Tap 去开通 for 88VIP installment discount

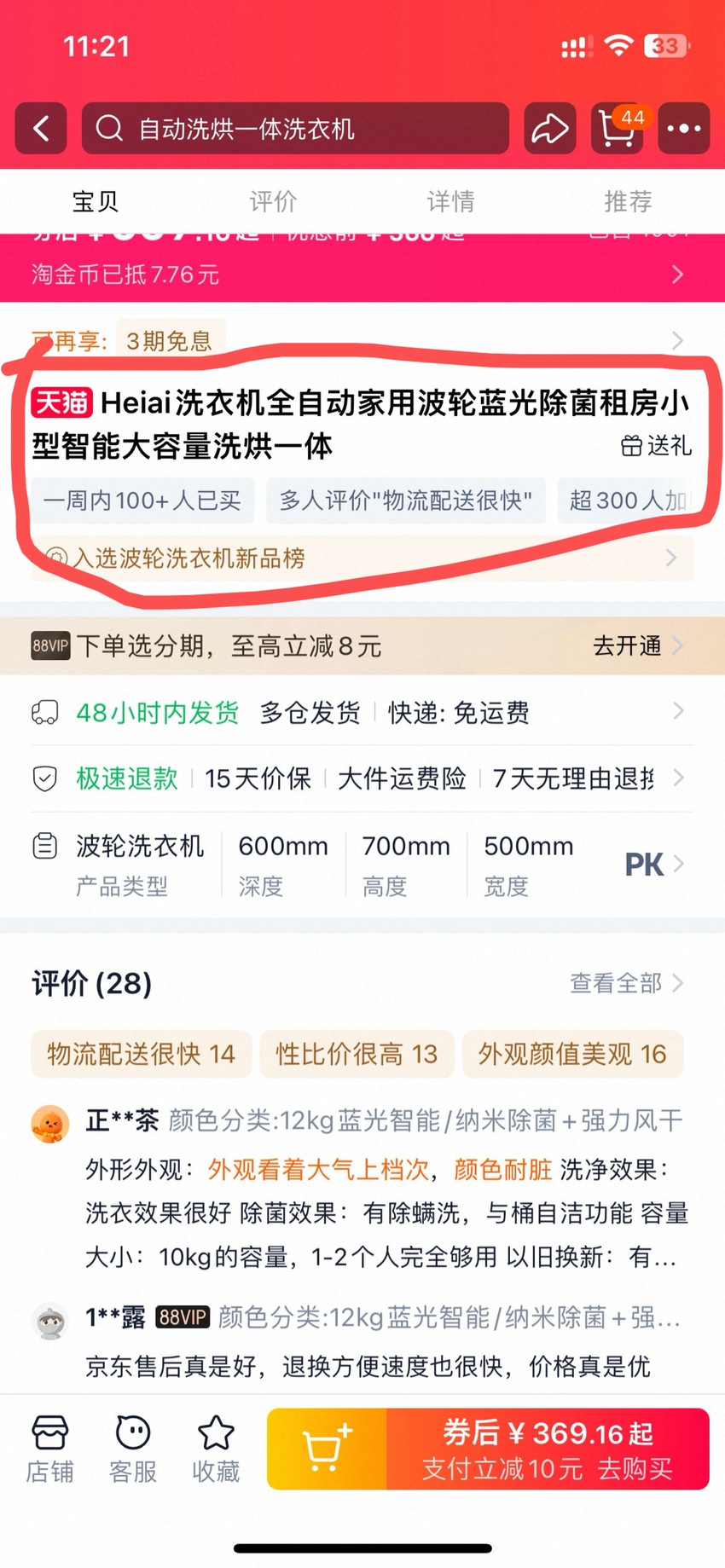point(636,645)
